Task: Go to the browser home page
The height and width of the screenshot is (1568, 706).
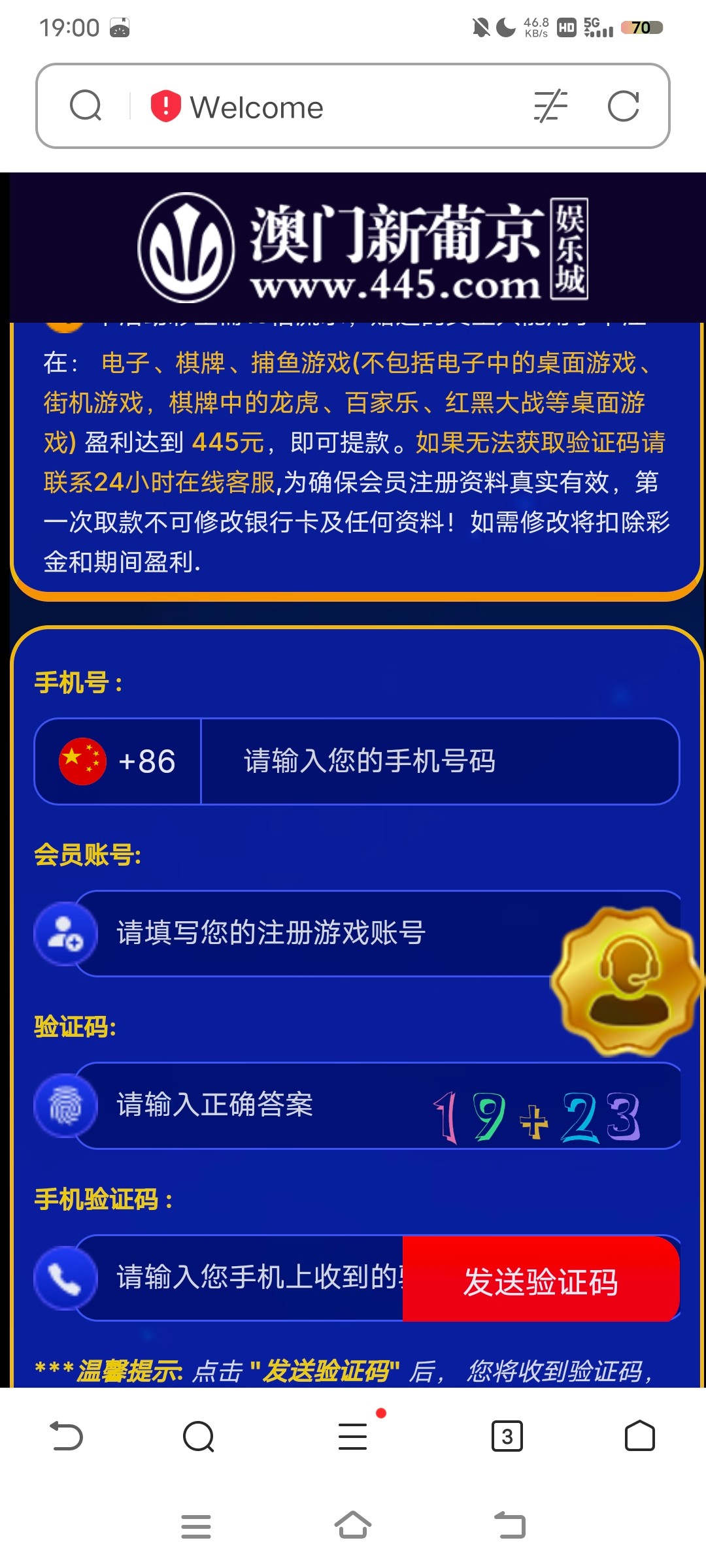Action: click(639, 1436)
